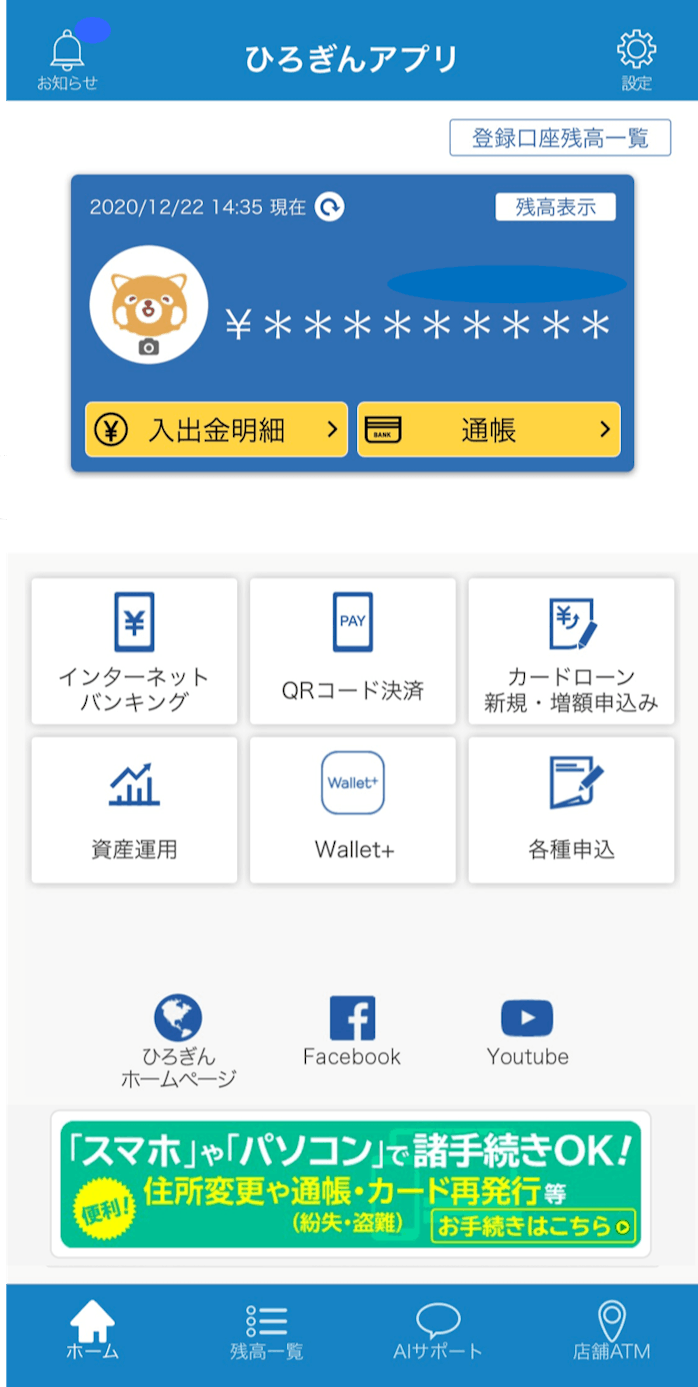The image size is (698, 1387).
Task: Open QRコード決済 payment
Action: pyautogui.click(x=352, y=651)
